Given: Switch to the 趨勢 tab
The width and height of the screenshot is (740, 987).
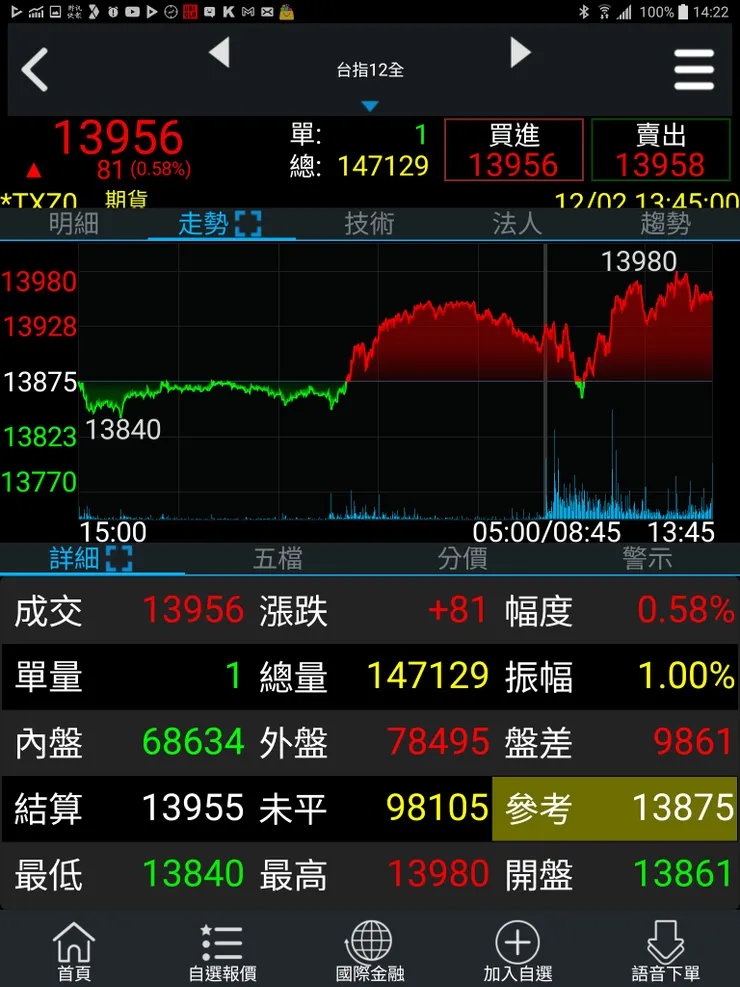Looking at the screenshot, I should pos(665,224).
